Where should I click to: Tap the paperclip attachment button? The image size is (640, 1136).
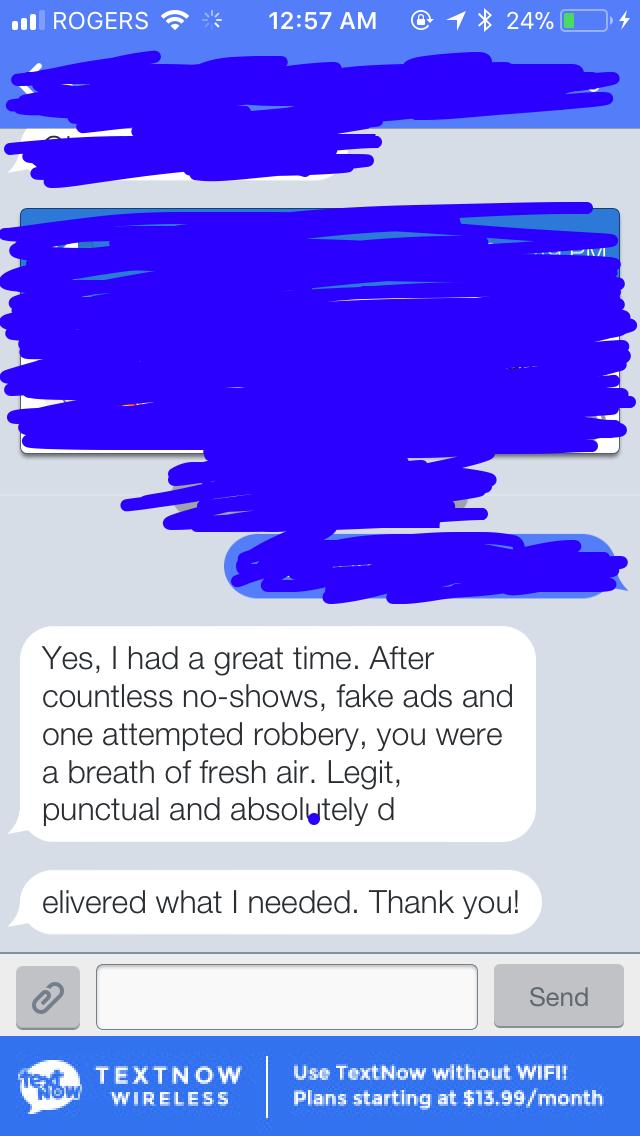click(48, 997)
